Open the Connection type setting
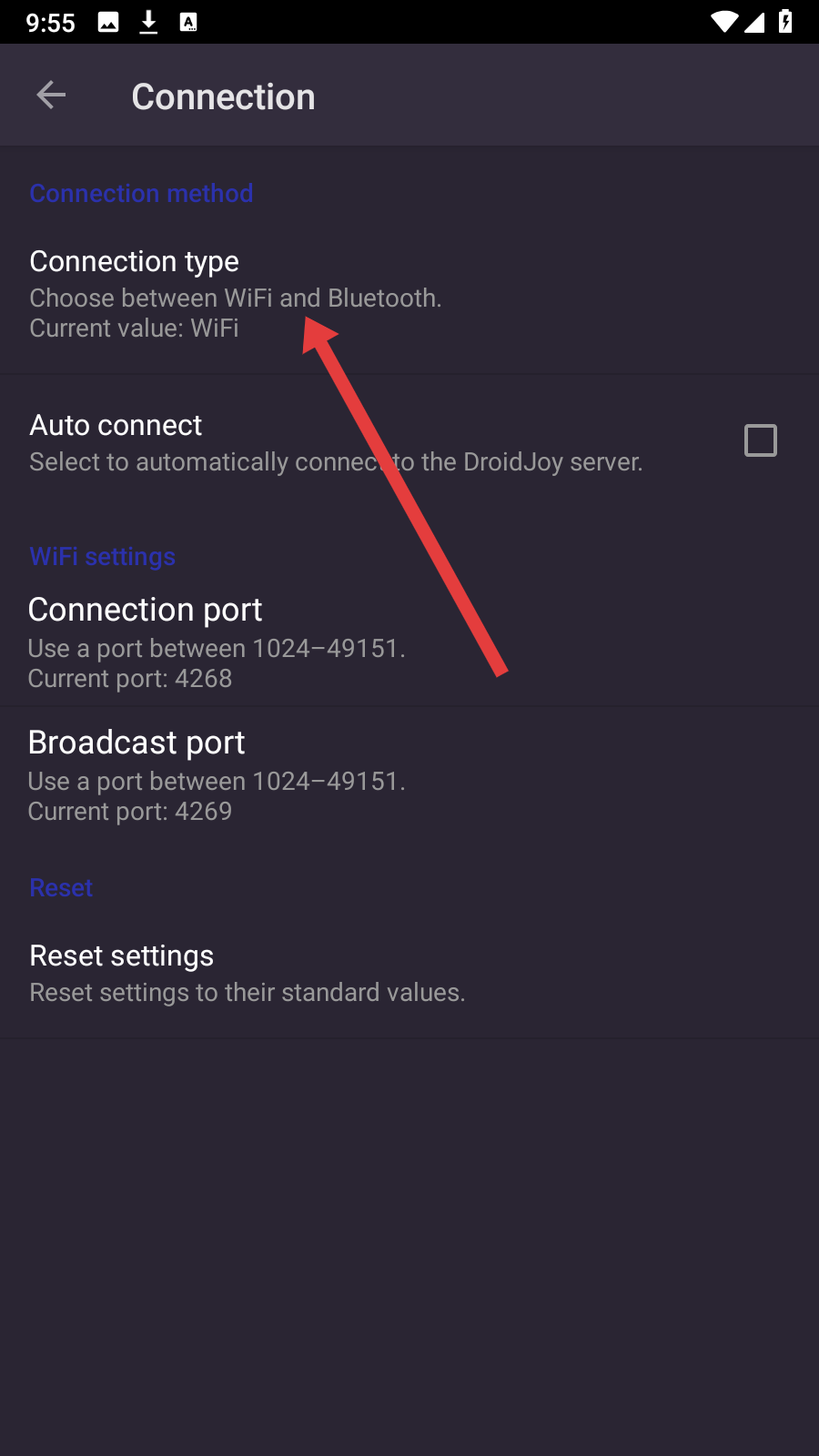The height and width of the screenshot is (1456, 819). 409,293
